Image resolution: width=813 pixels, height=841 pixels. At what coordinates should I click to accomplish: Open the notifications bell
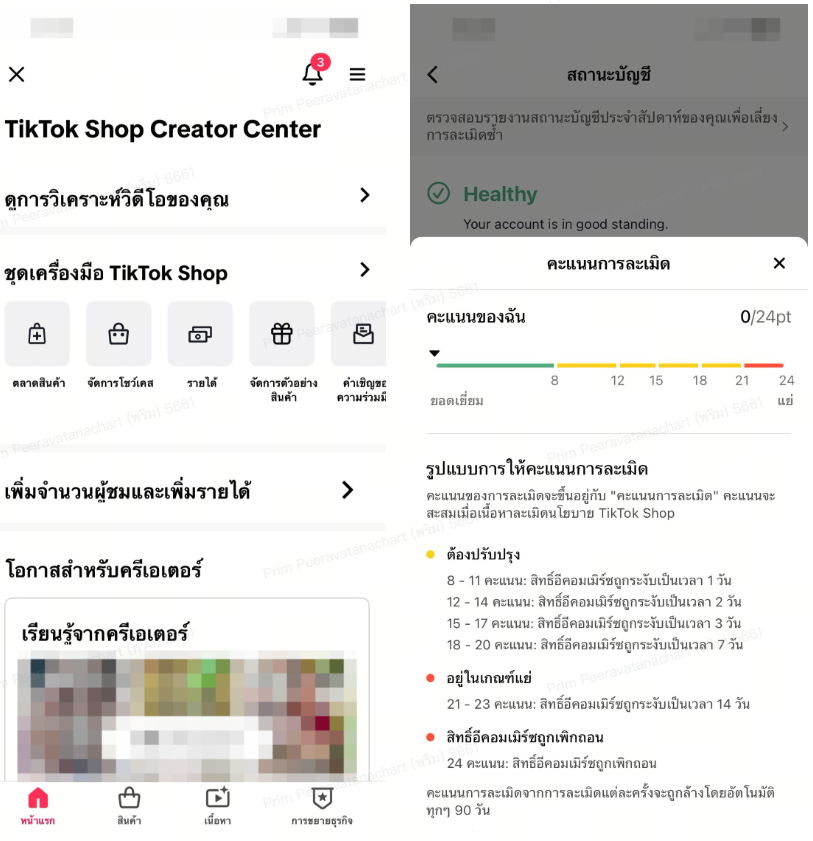point(313,74)
